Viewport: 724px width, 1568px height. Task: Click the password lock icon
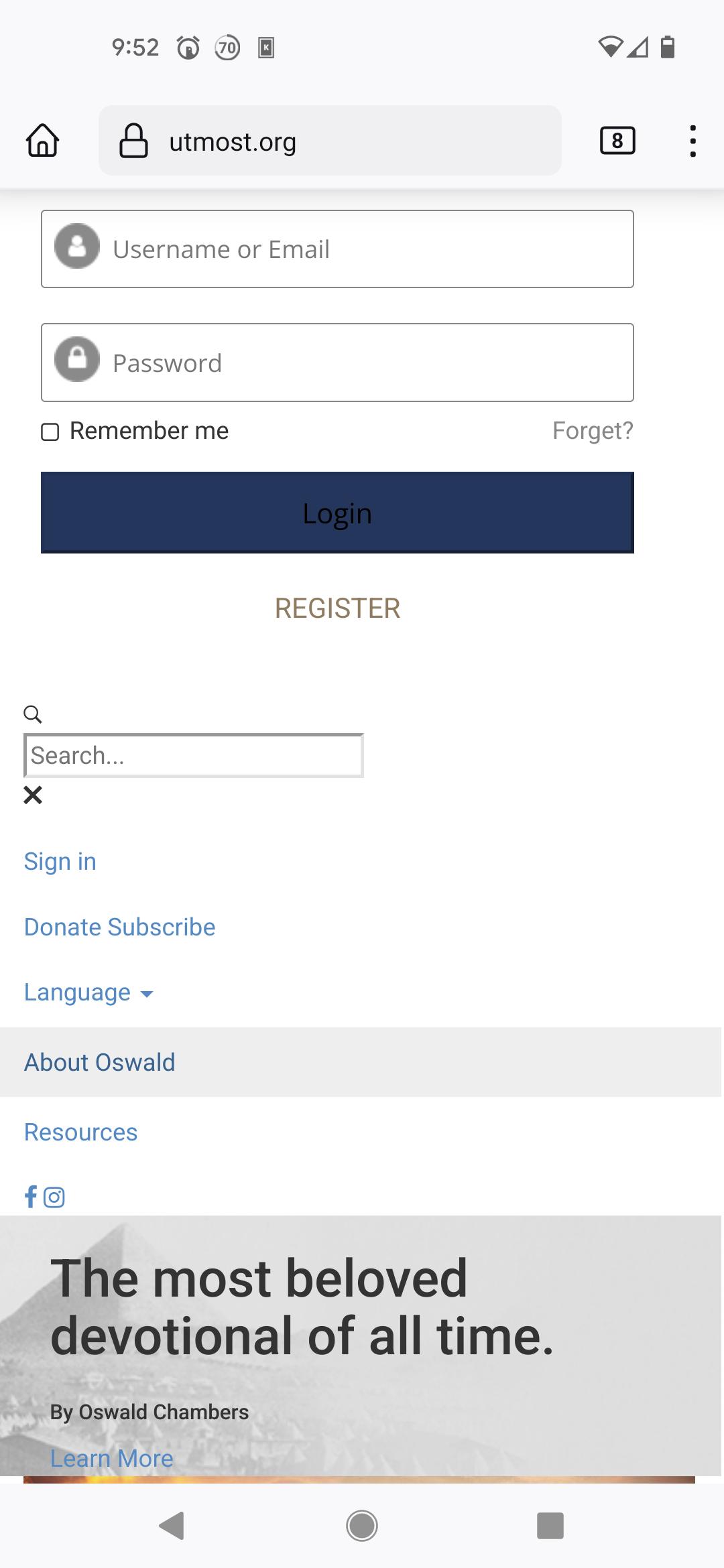point(77,361)
